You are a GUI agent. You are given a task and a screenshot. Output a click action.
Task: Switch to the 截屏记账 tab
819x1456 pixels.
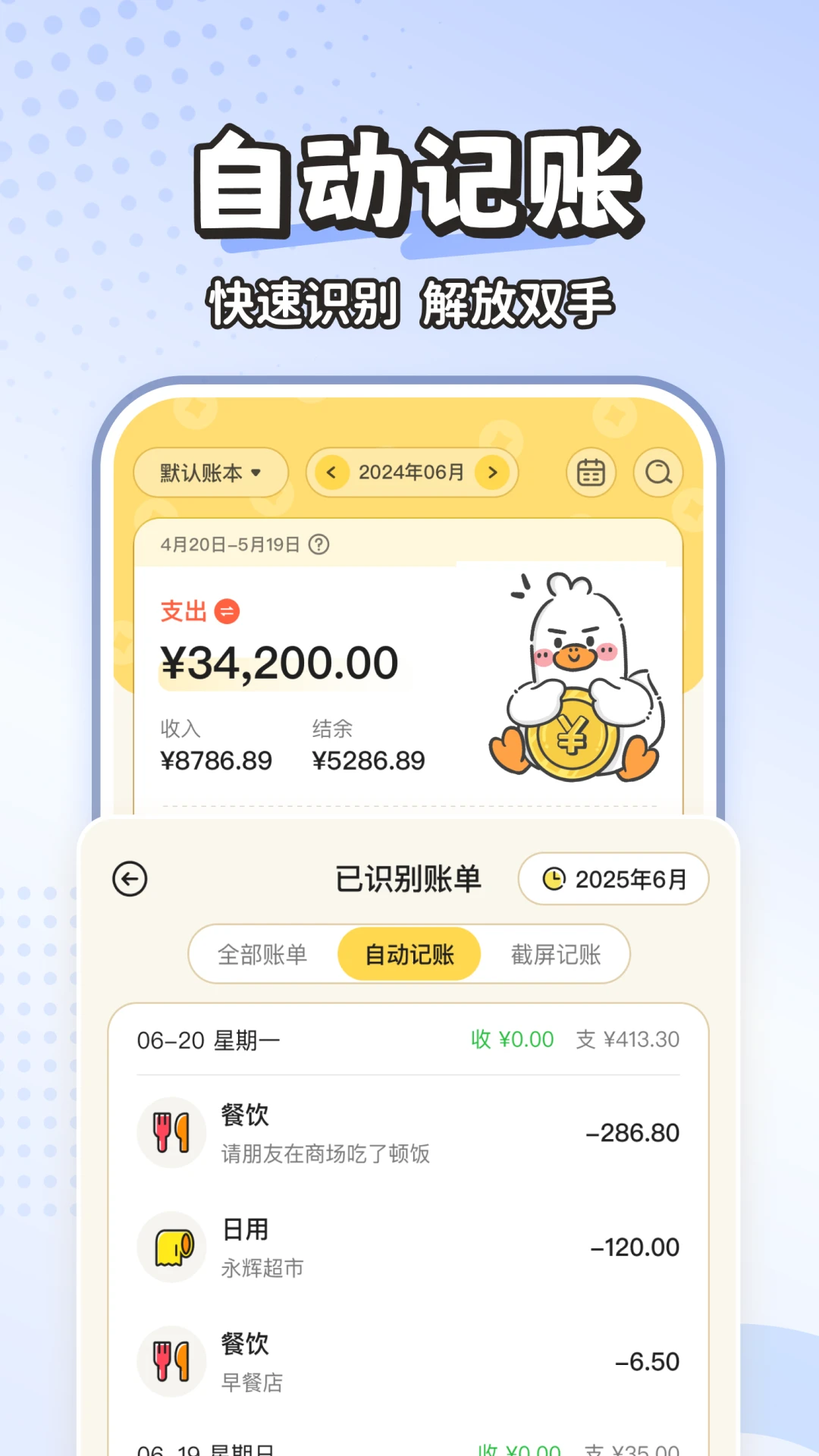point(554,955)
